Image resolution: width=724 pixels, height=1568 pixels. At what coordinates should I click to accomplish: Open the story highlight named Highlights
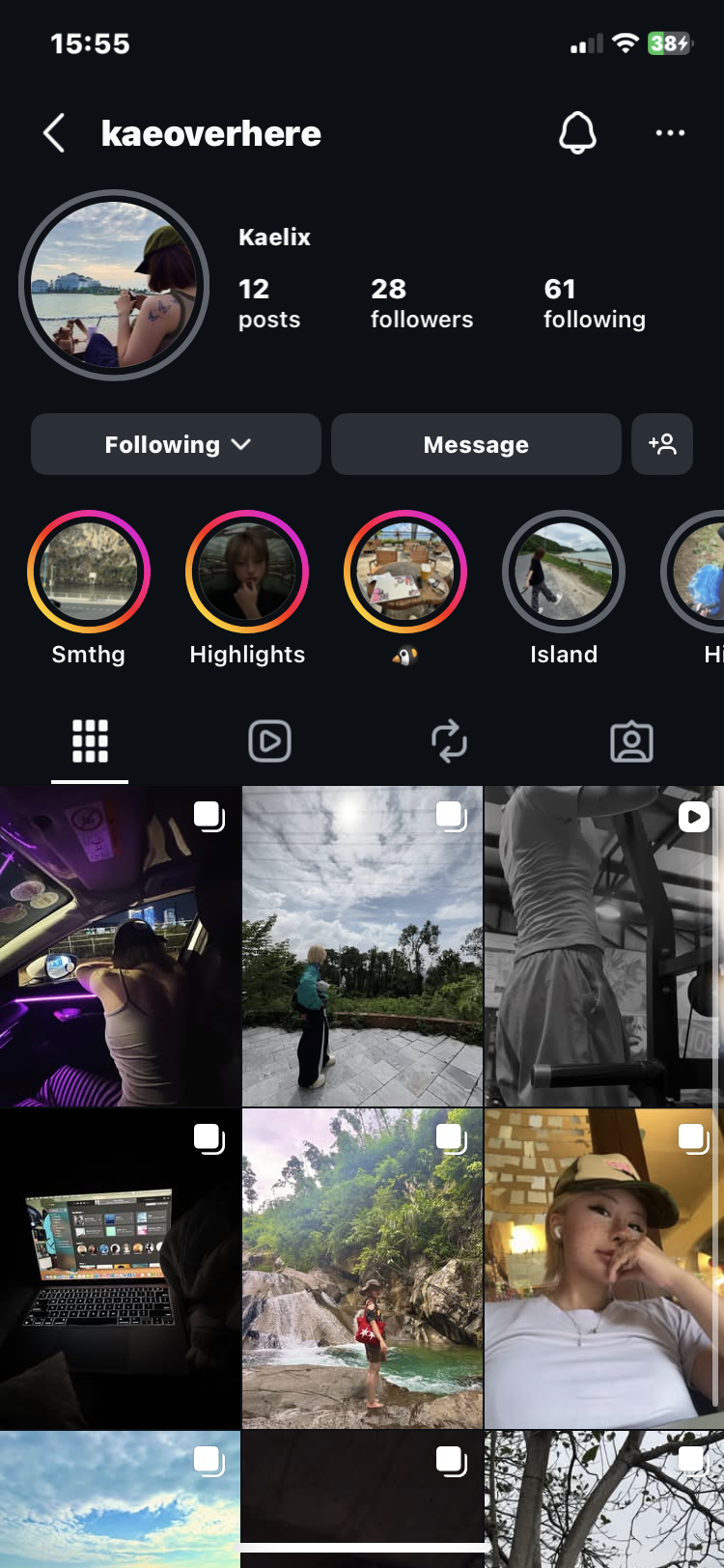pos(247,572)
